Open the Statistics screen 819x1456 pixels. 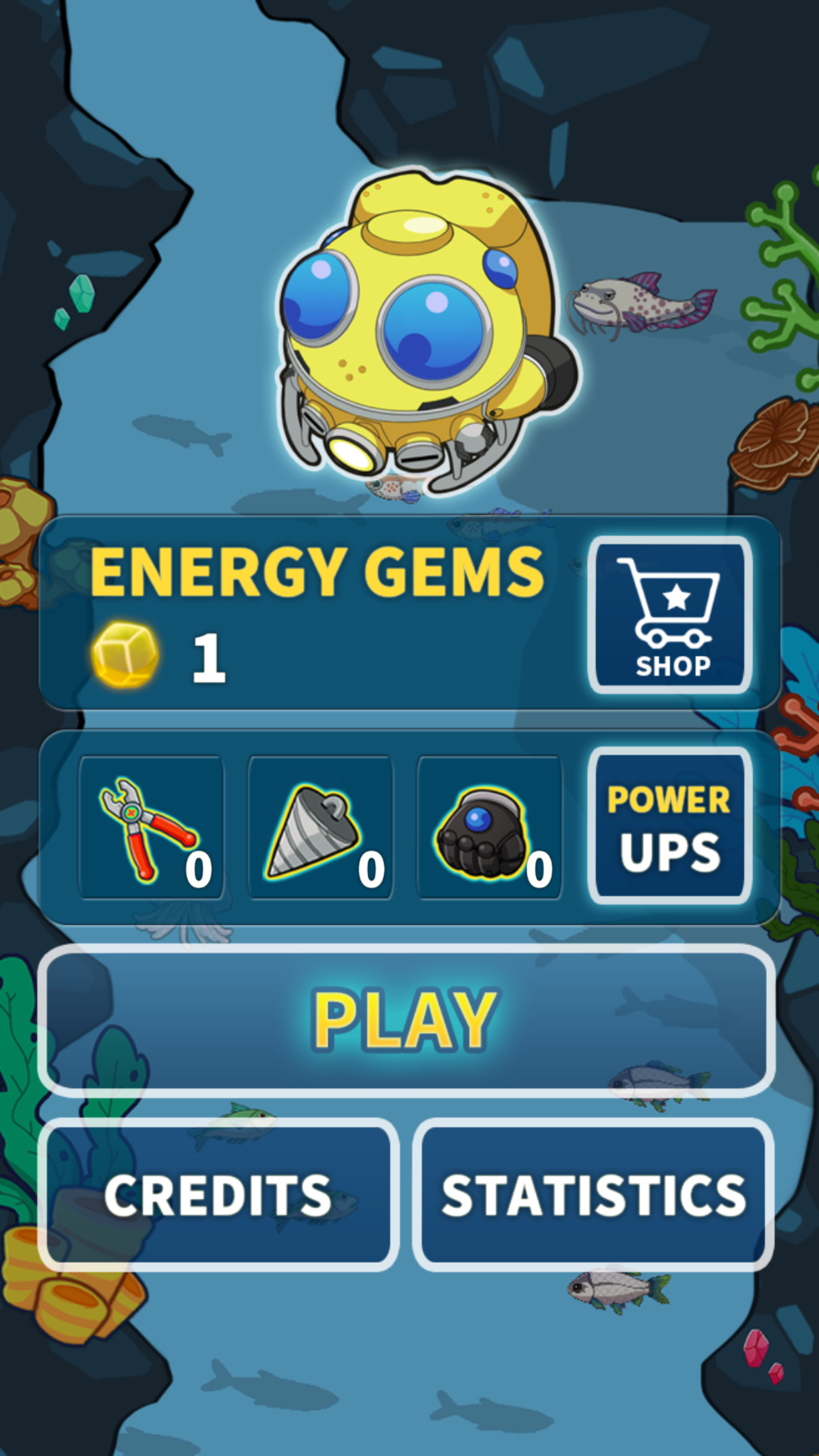click(x=593, y=1194)
